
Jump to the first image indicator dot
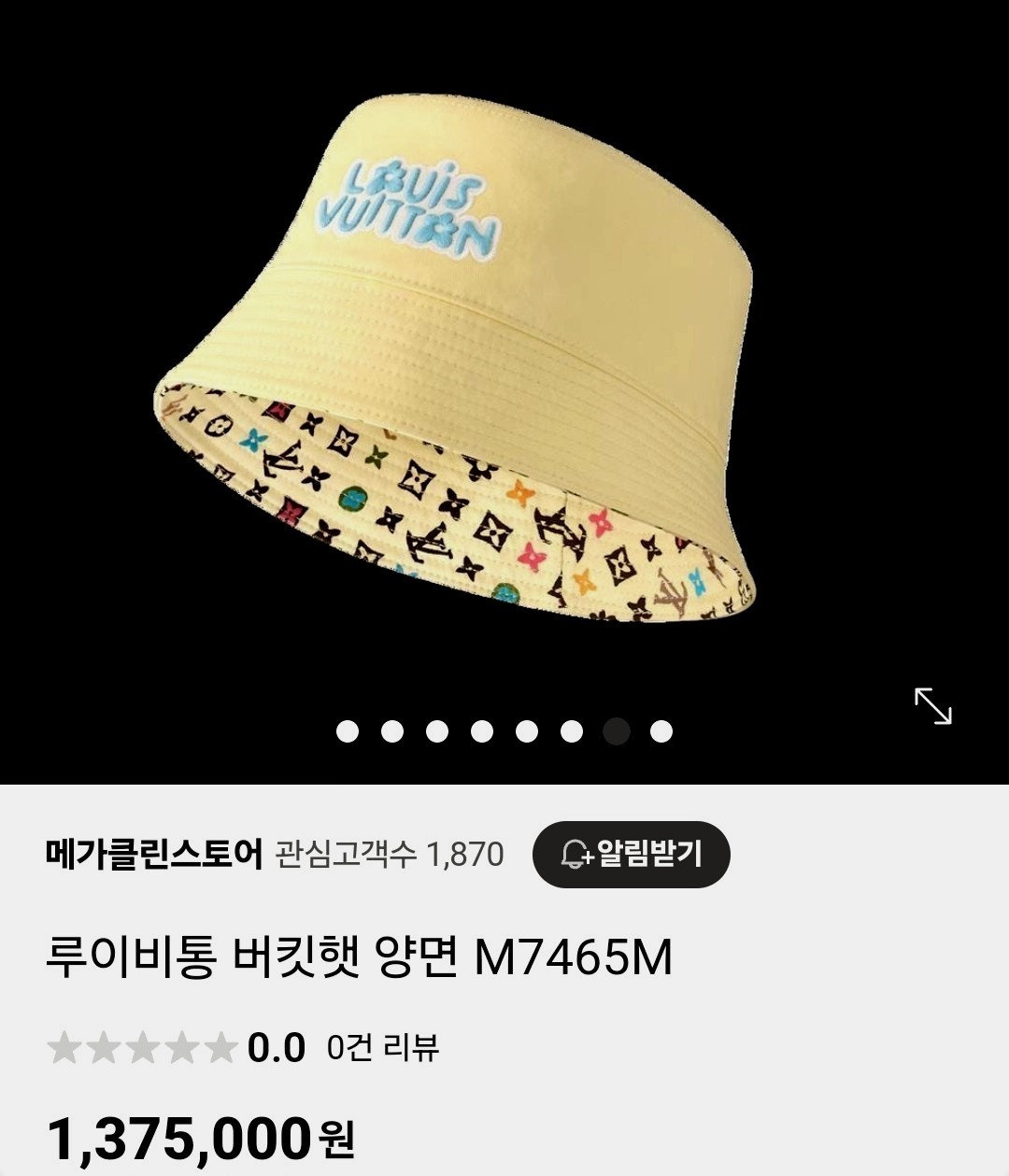pyautogui.click(x=348, y=731)
